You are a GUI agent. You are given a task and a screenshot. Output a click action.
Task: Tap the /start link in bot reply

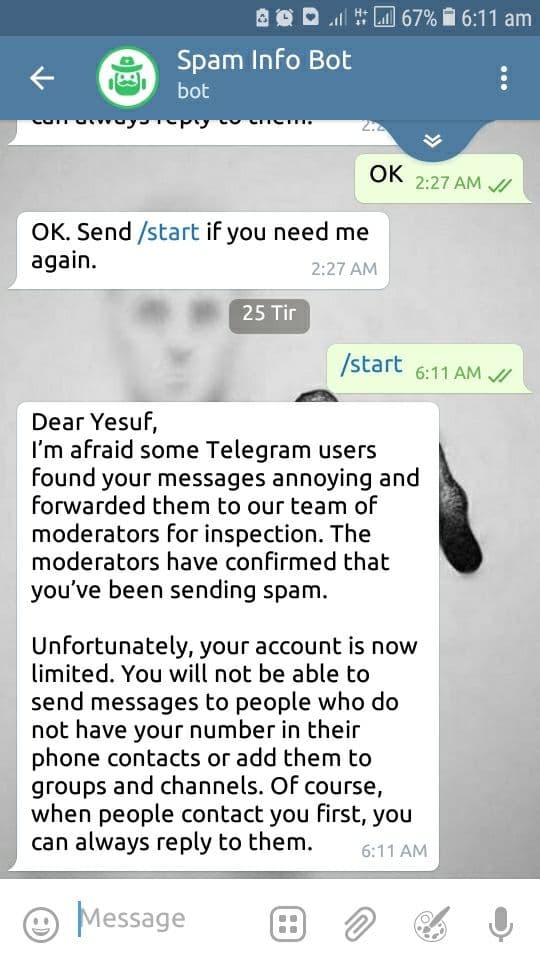click(168, 232)
